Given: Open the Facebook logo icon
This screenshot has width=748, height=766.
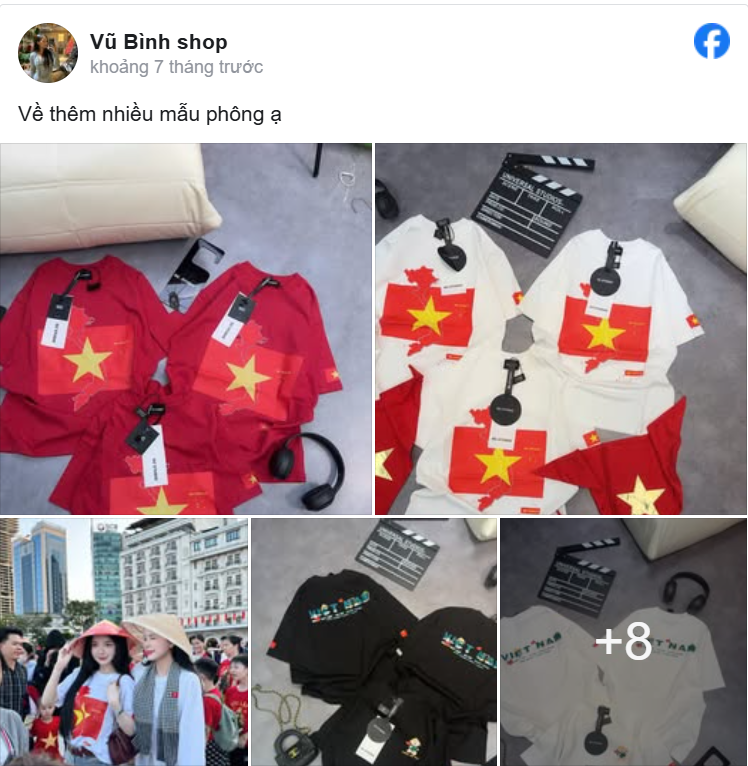Looking at the screenshot, I should point(711,41).
